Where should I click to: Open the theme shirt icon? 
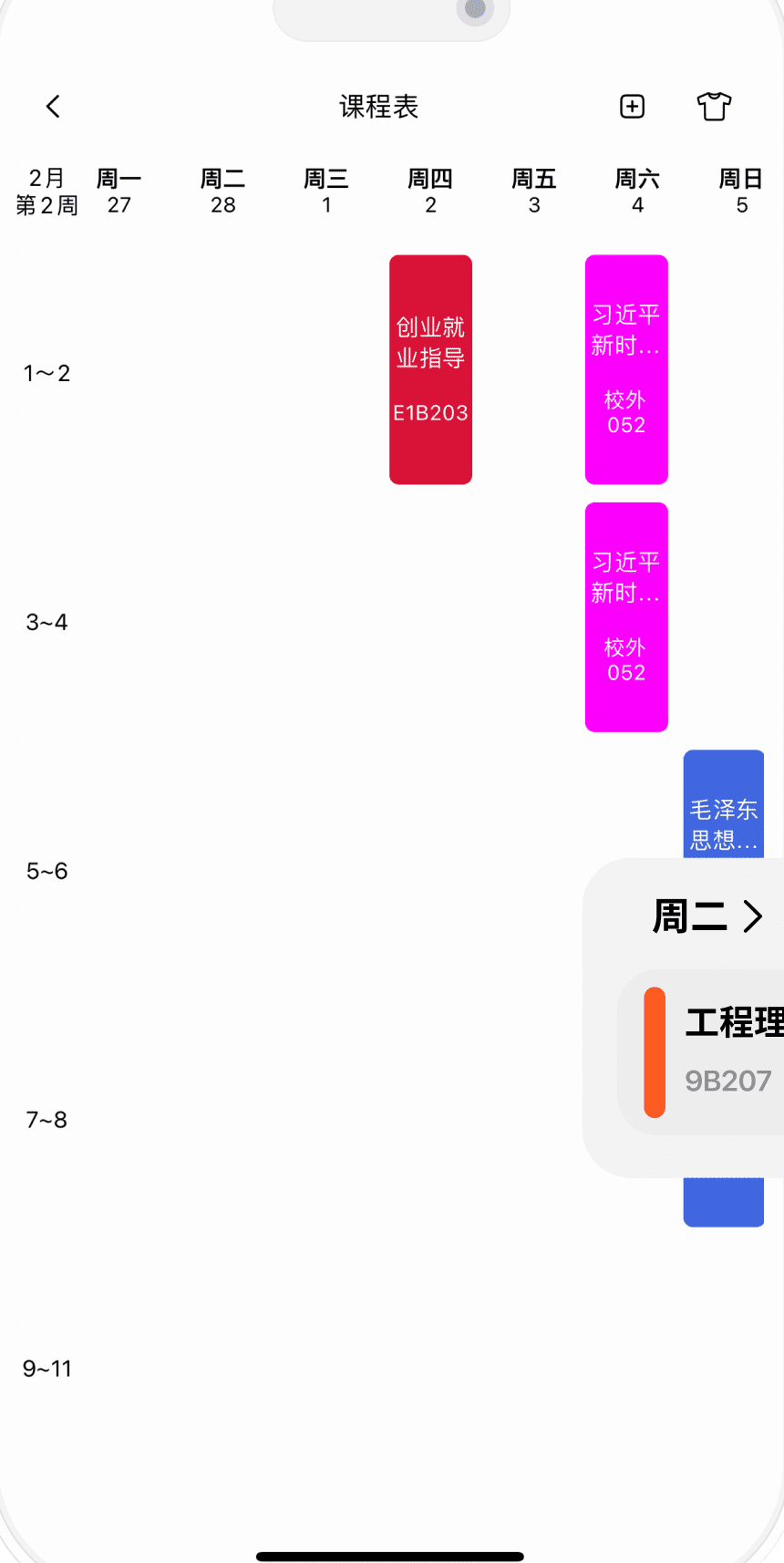714,106
